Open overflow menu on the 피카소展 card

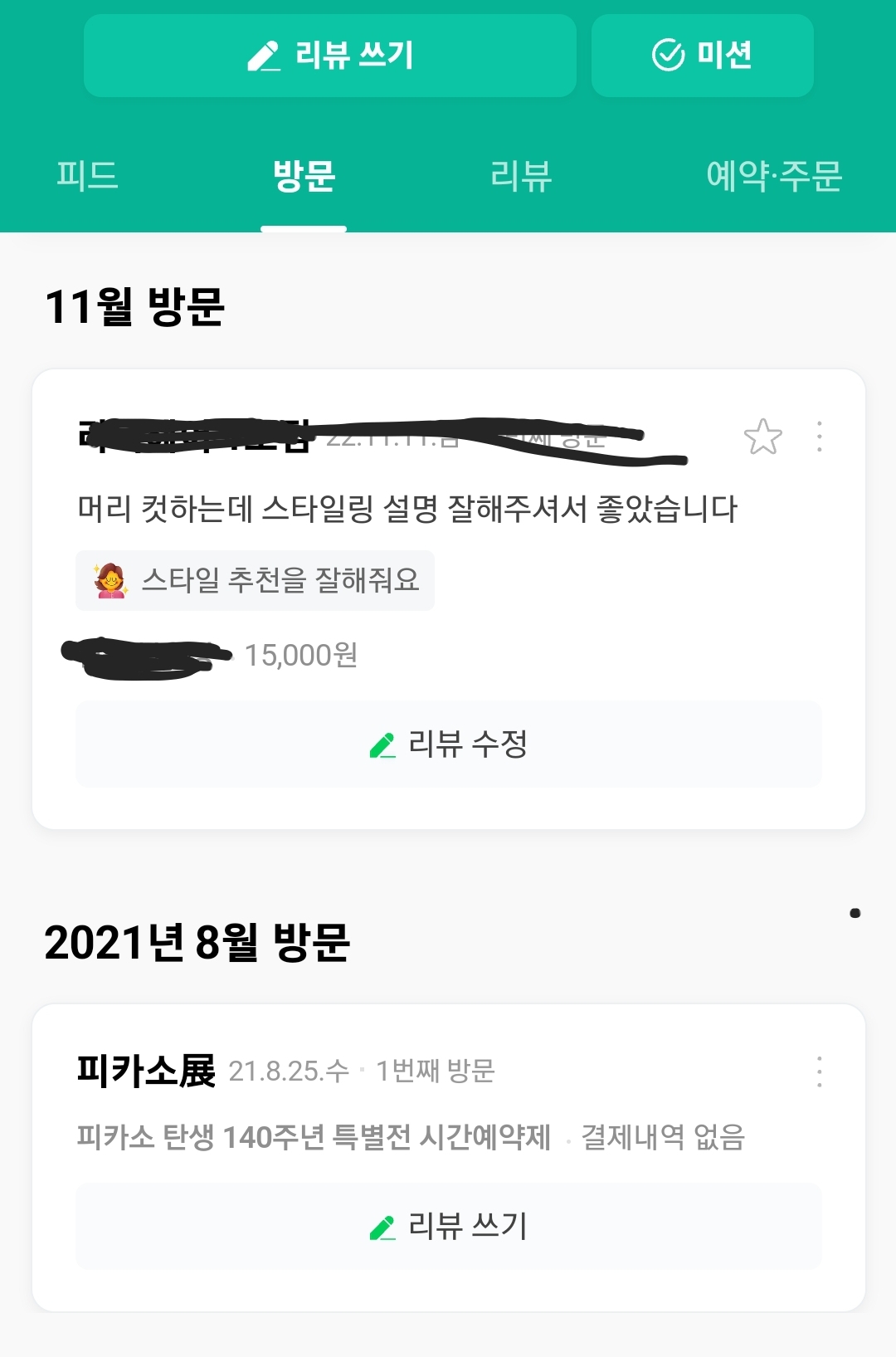click(819, 1071)
